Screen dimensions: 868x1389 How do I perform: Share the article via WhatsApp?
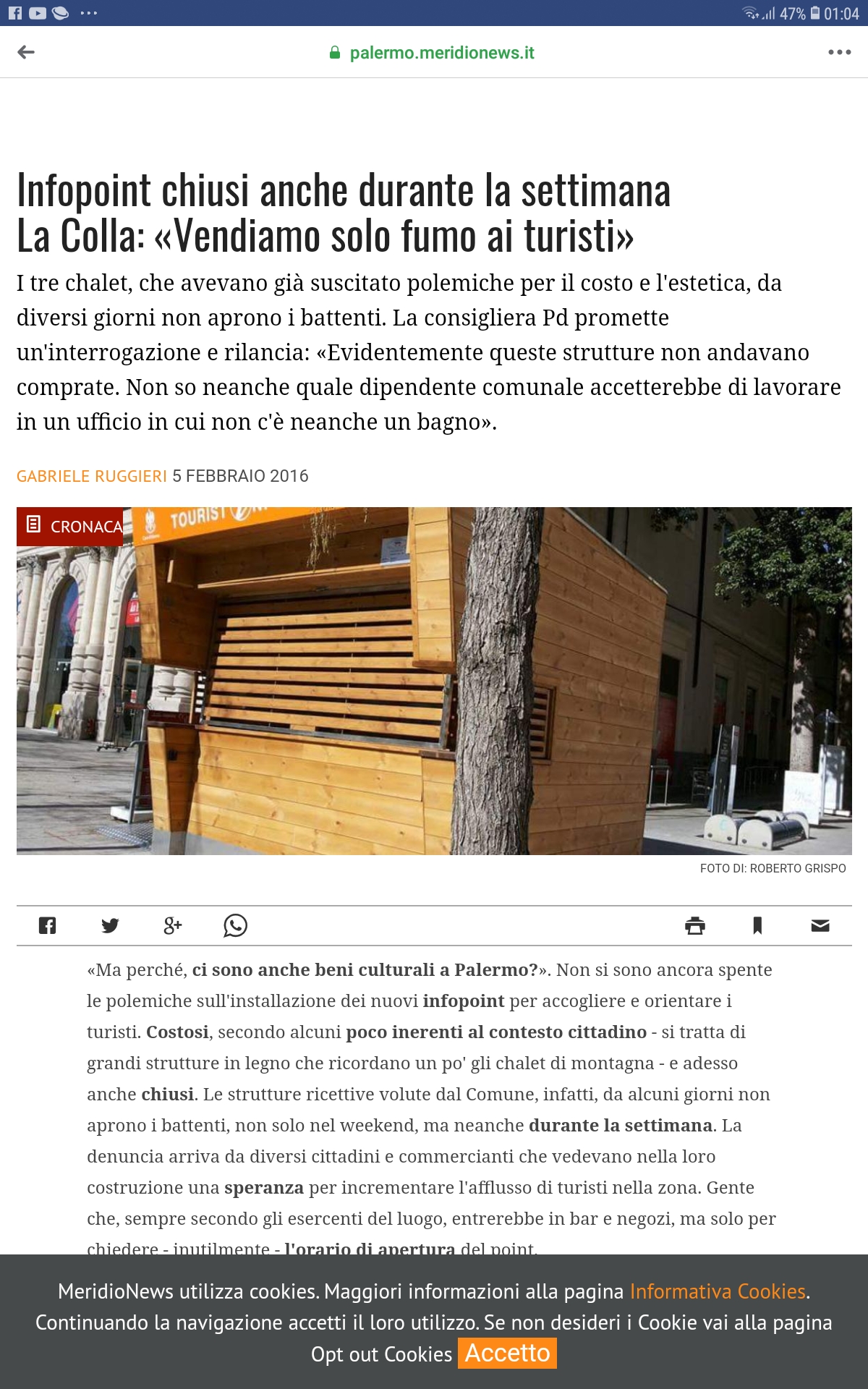(x=235, y=925)
